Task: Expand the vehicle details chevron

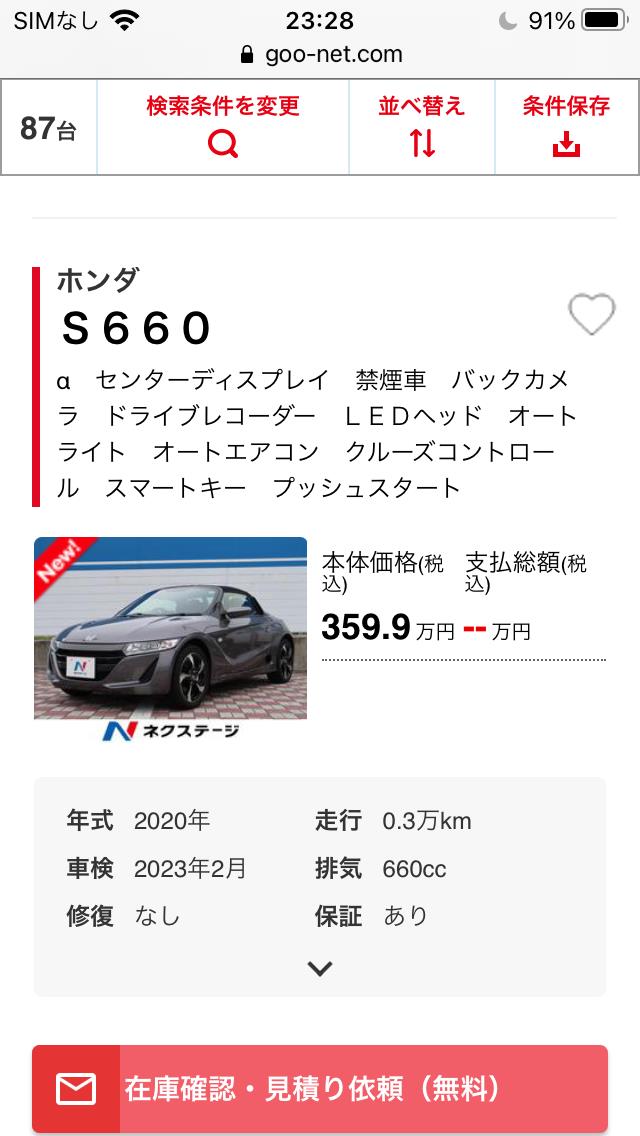Action: pyautogui.click(x=319, y=968)
